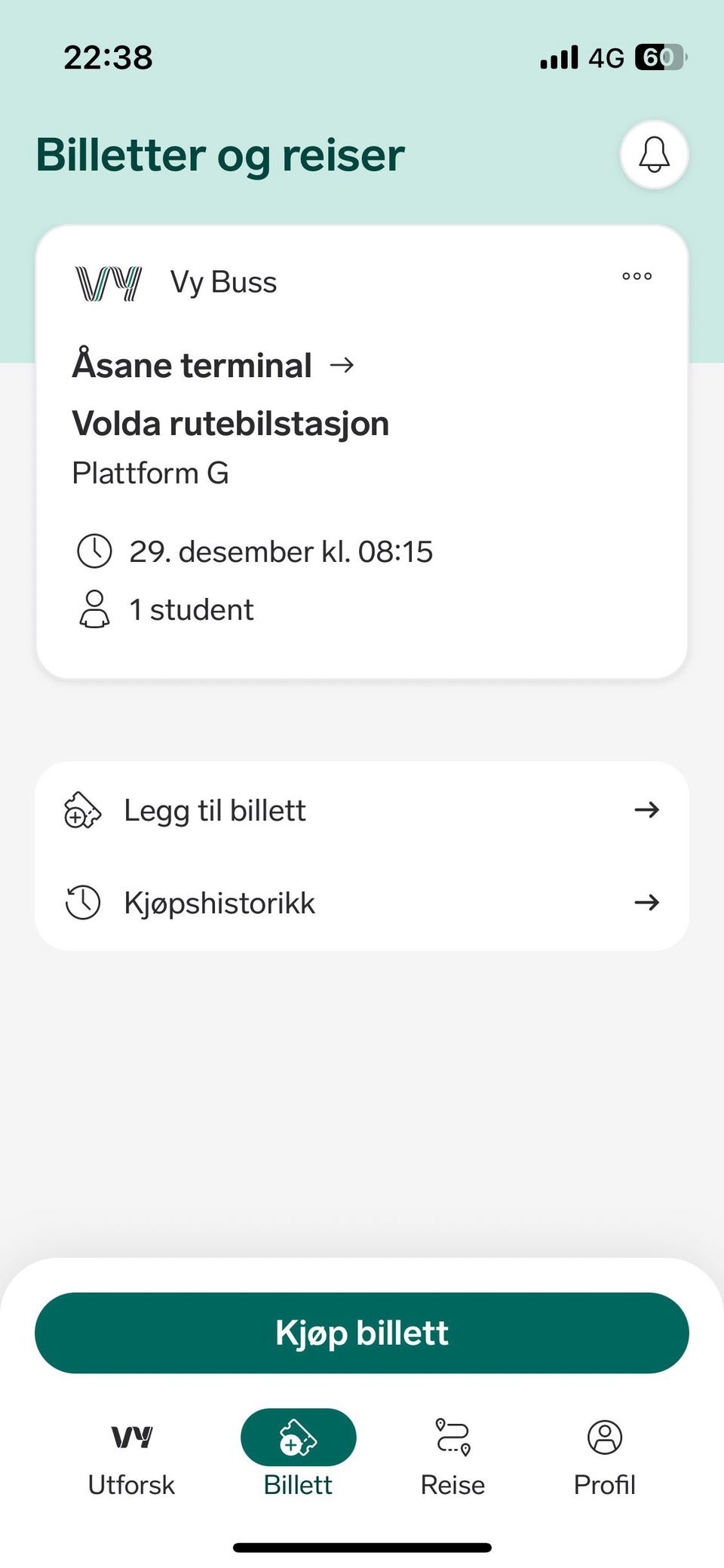Open the Profil tab

click(x=604, y=1456)
